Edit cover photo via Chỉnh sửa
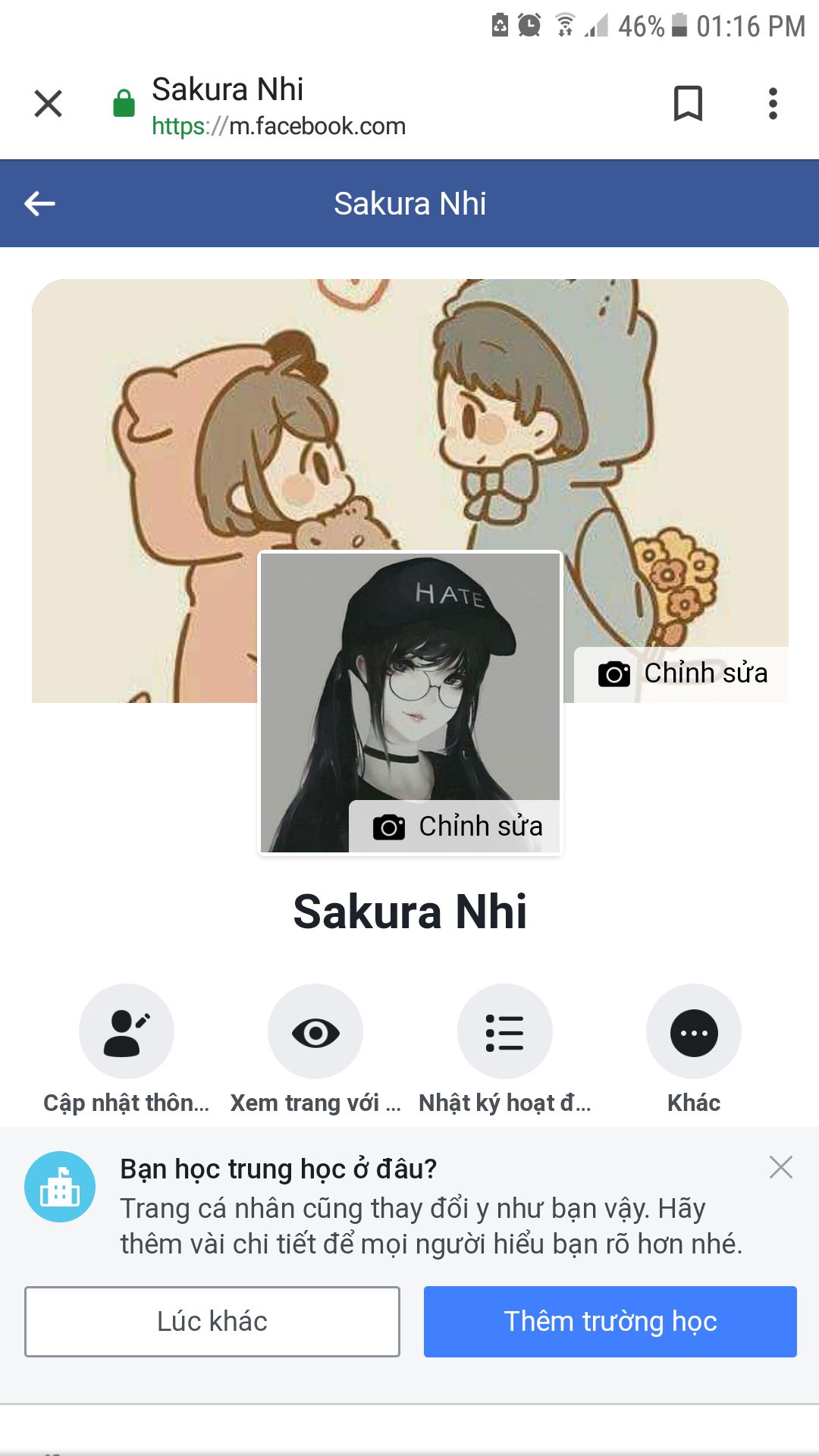 point(682,673)
